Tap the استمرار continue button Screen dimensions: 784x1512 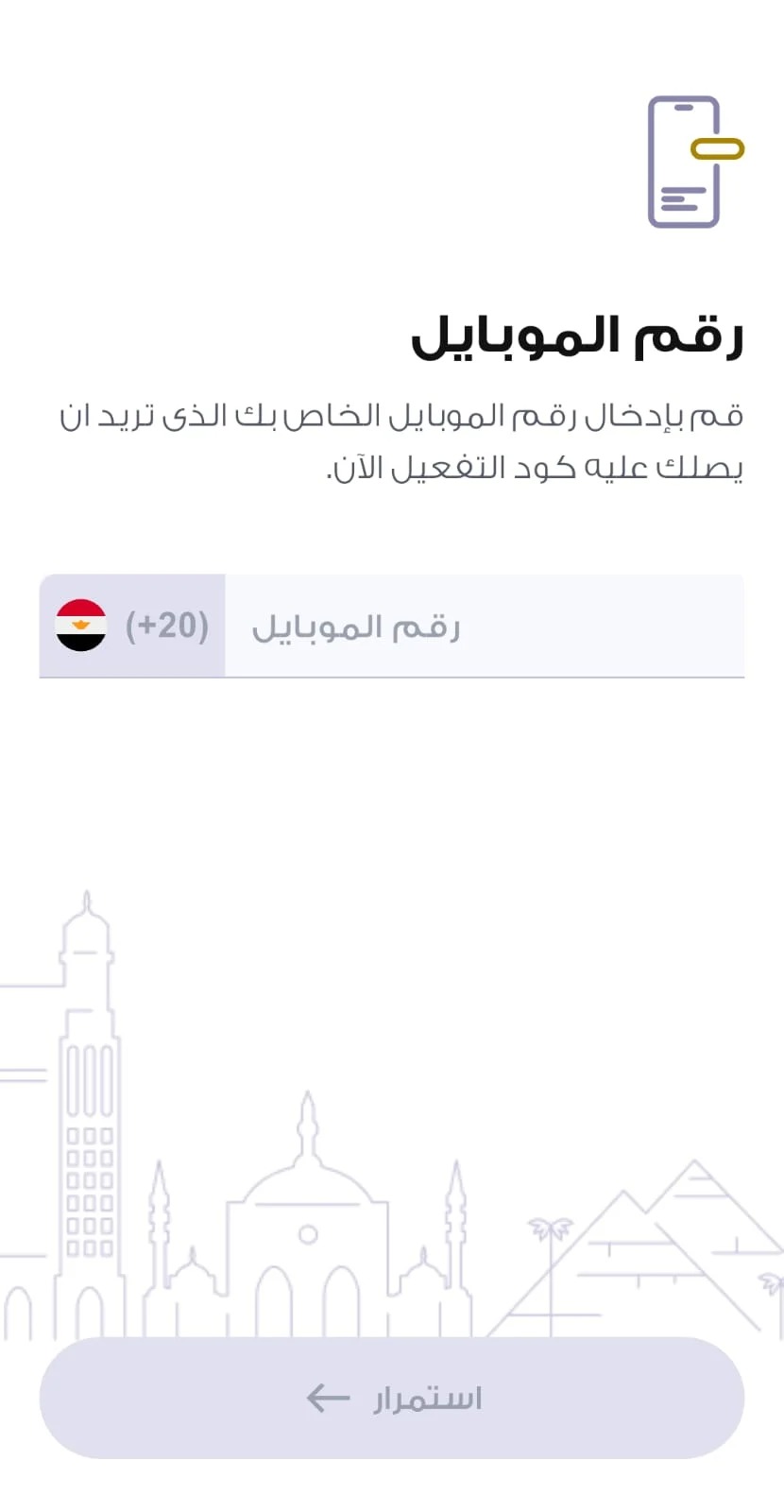point(391,1398)
